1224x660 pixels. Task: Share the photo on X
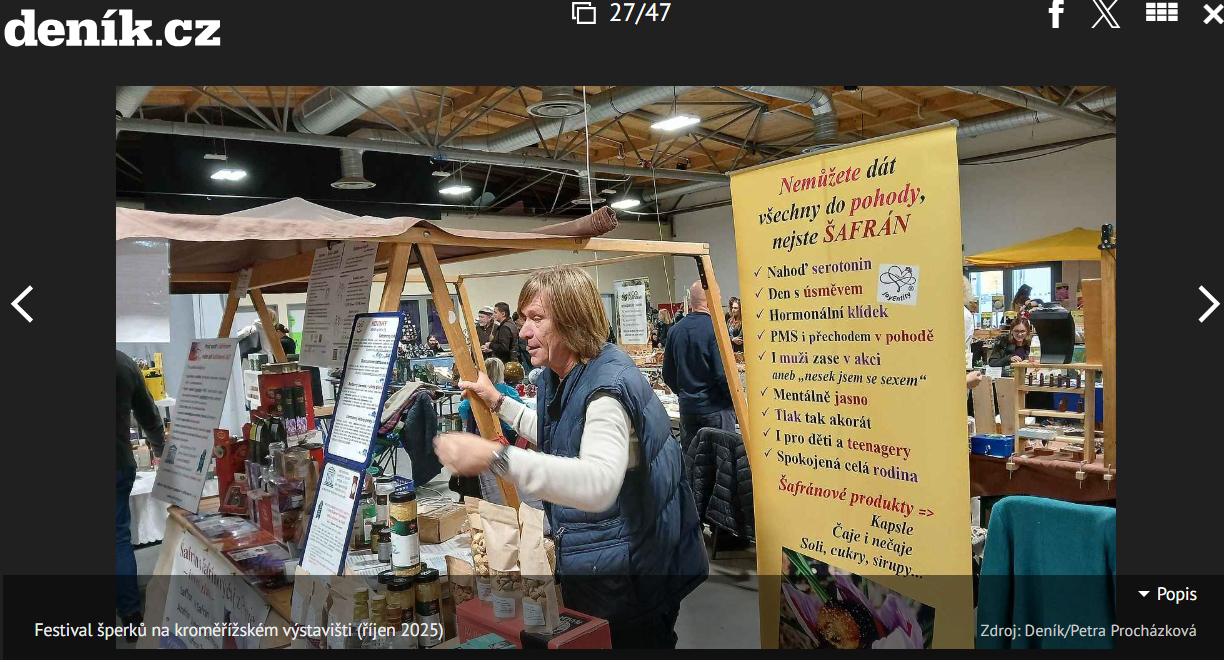[1105, 13]
